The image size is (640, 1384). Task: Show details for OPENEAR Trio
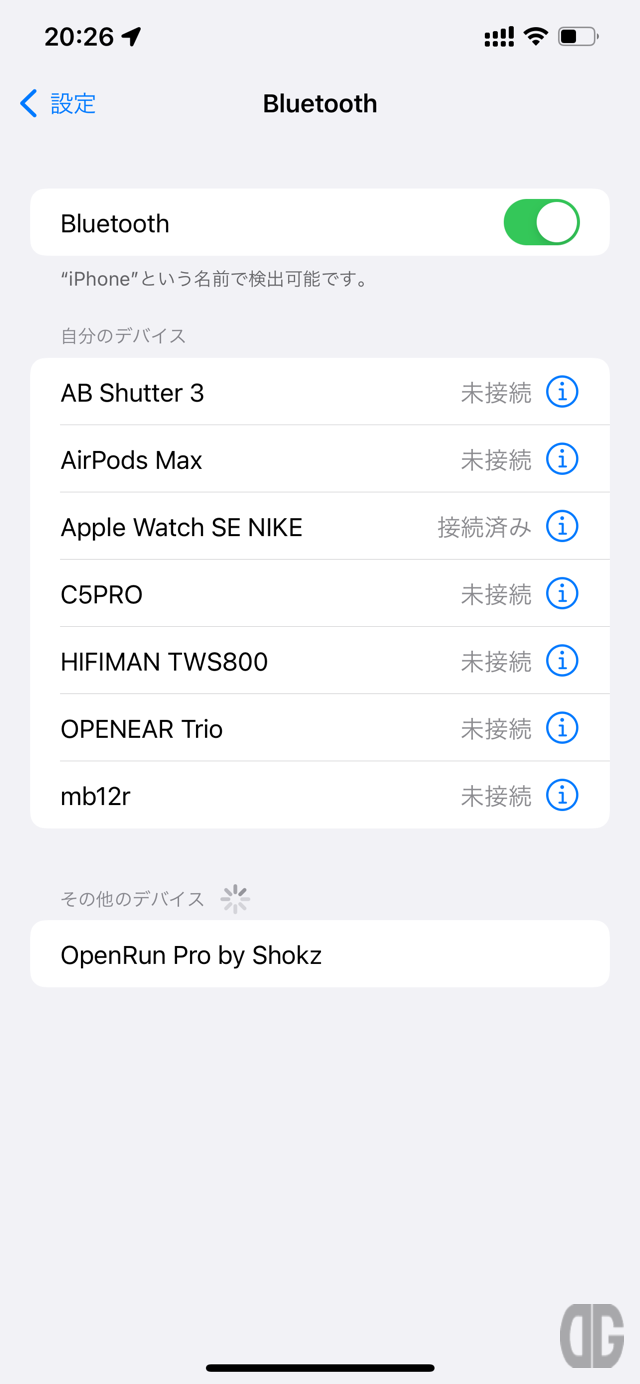pos(562,728)
